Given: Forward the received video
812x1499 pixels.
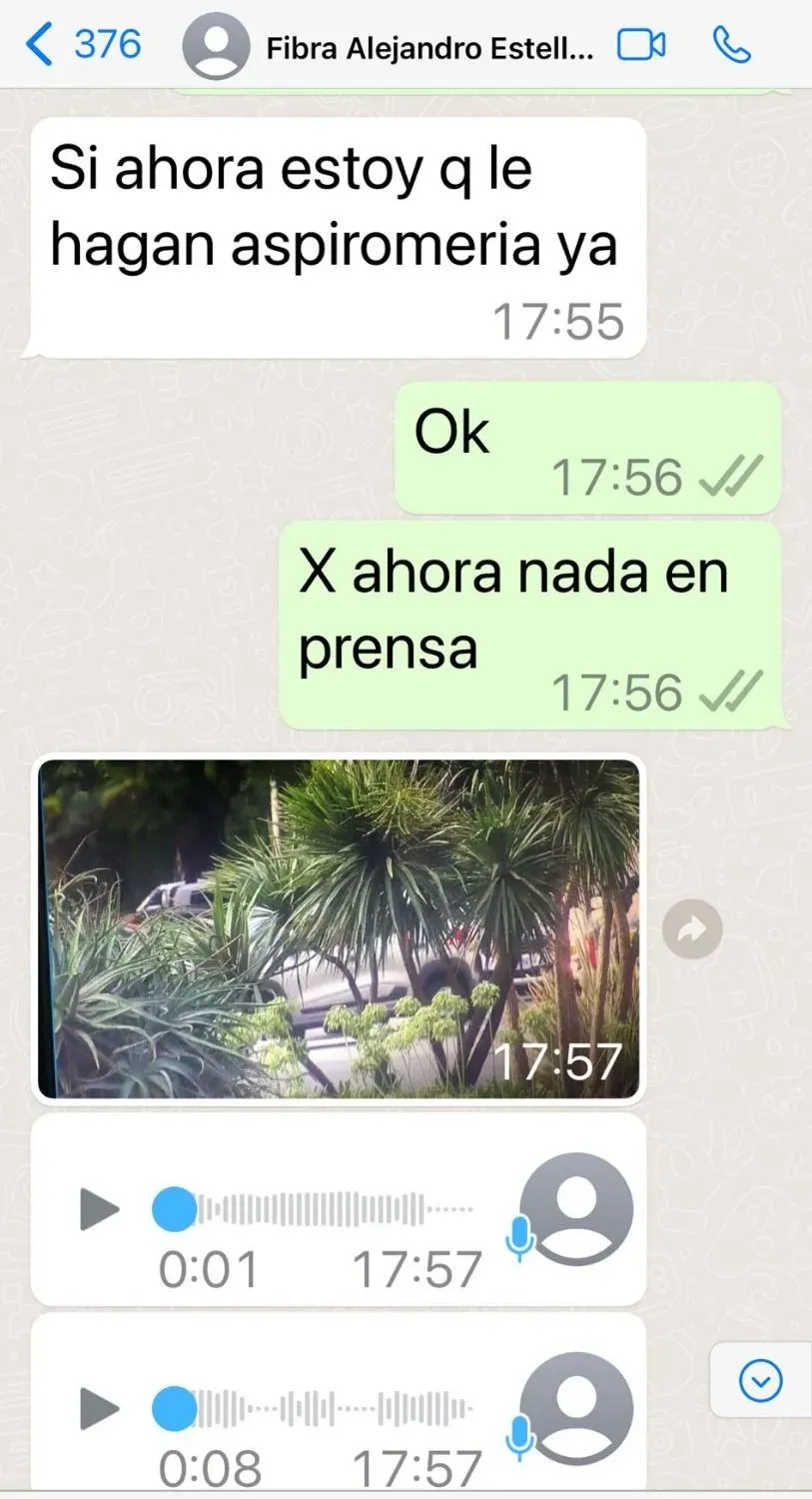Looking at the screenshot, I should tap(692, 929).
